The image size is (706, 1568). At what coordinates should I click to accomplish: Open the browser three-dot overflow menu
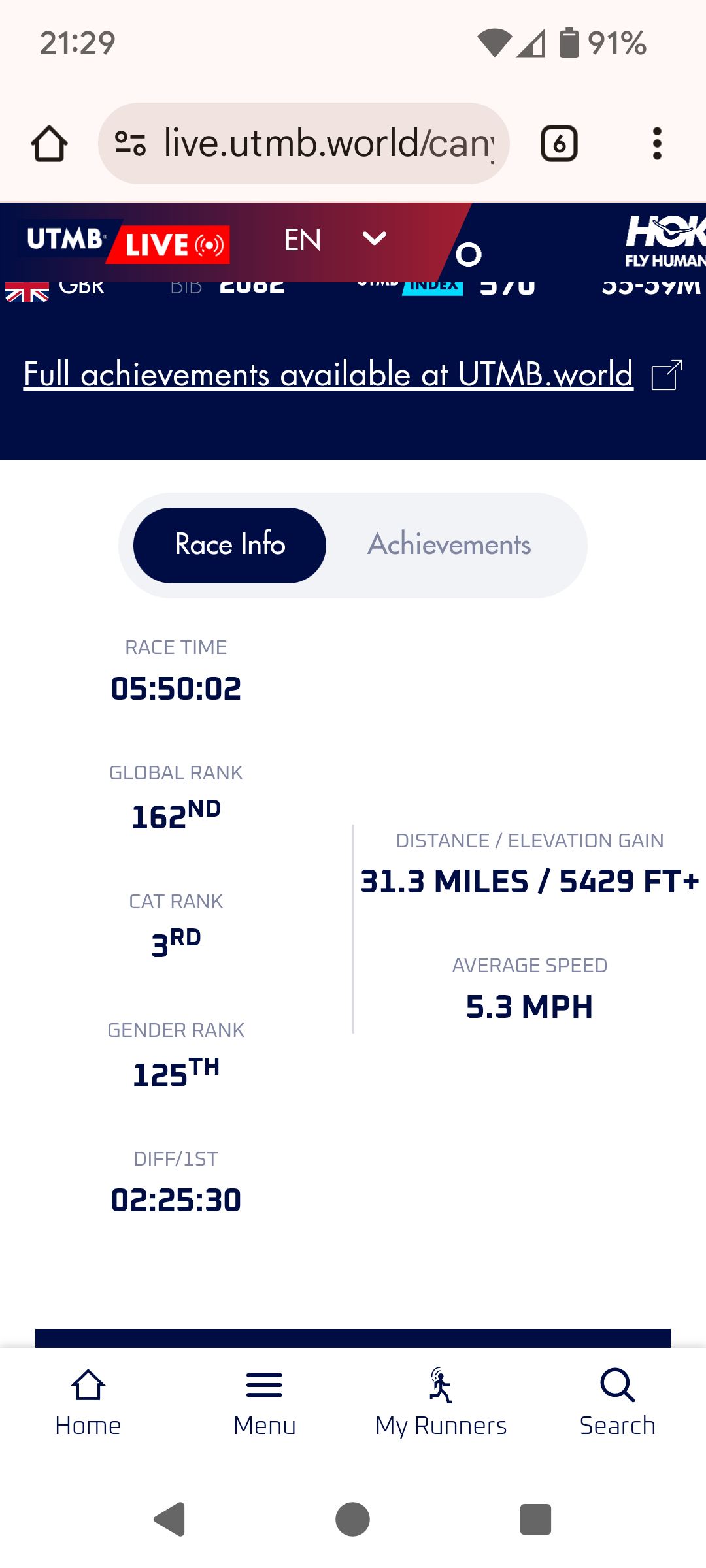(657, 144)
